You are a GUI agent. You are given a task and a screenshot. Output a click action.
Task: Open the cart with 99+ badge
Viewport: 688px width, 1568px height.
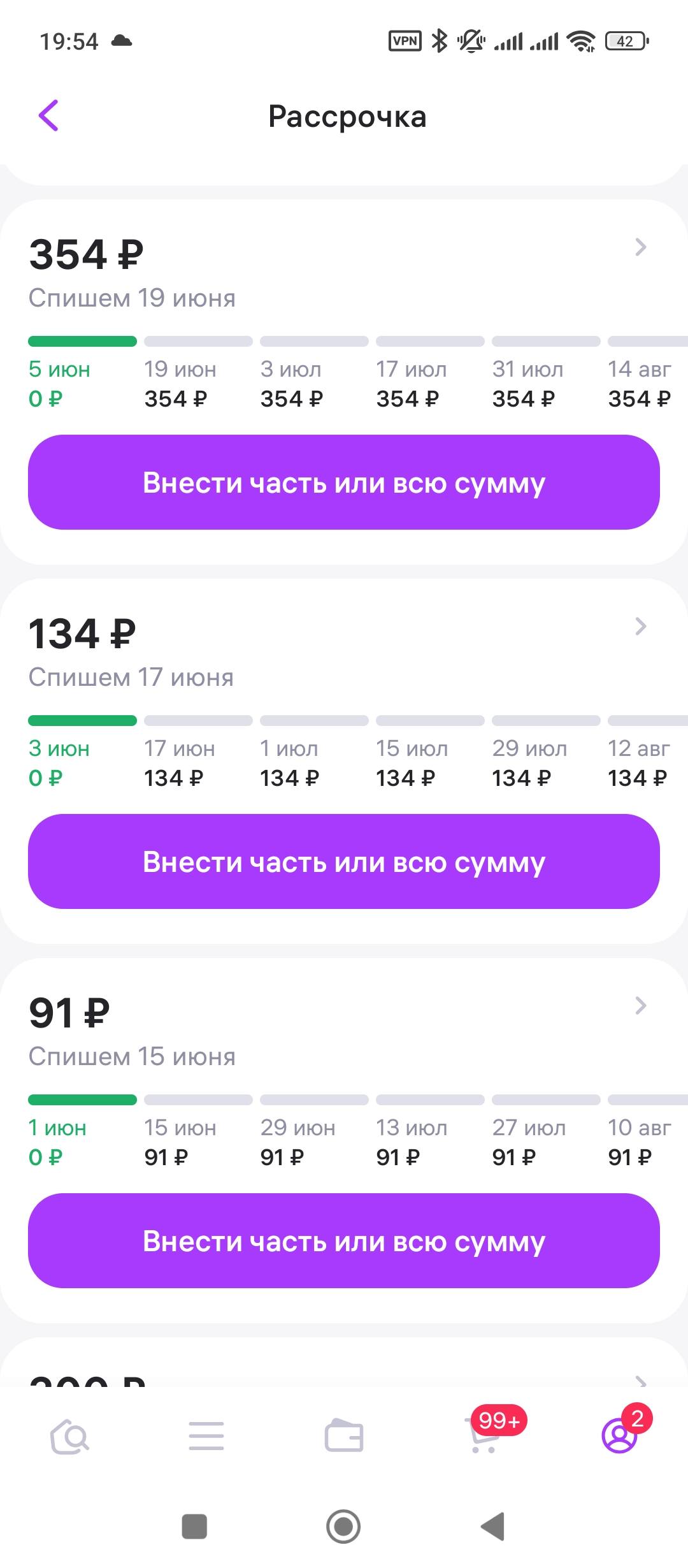[482, 1434]
